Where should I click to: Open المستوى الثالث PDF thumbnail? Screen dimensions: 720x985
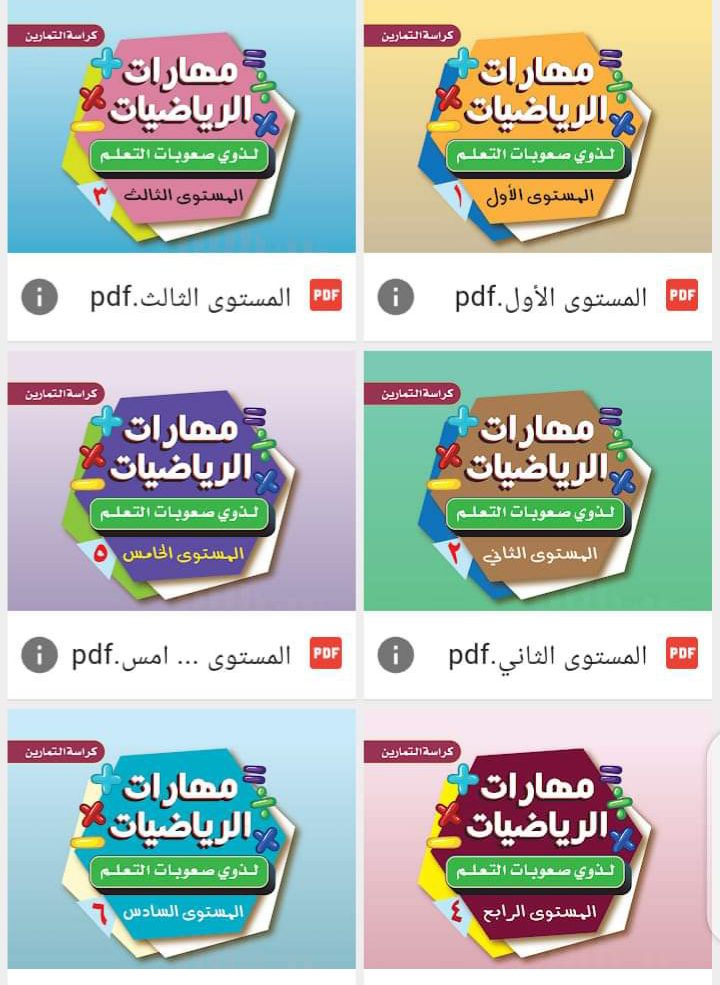(181, 125)
